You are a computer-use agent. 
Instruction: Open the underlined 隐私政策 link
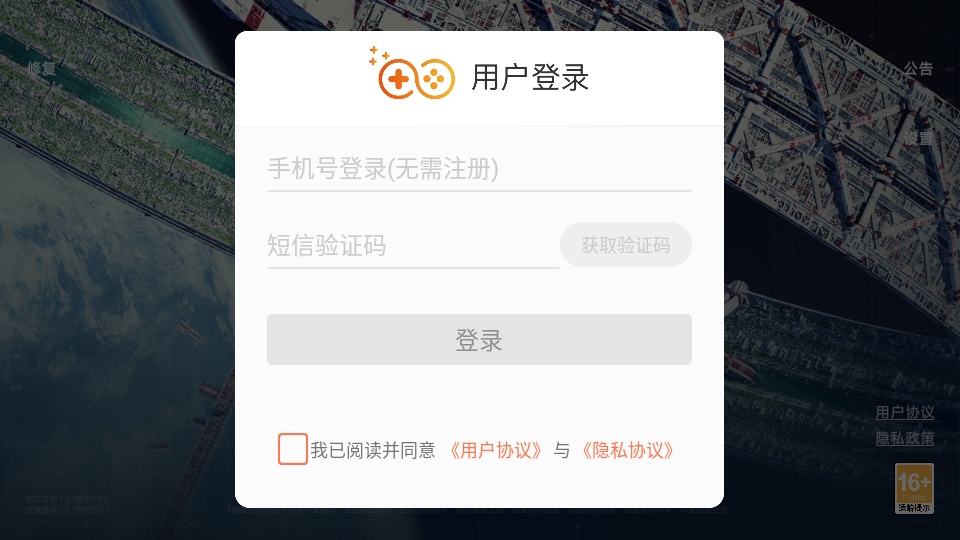click(x=905, y=438)
